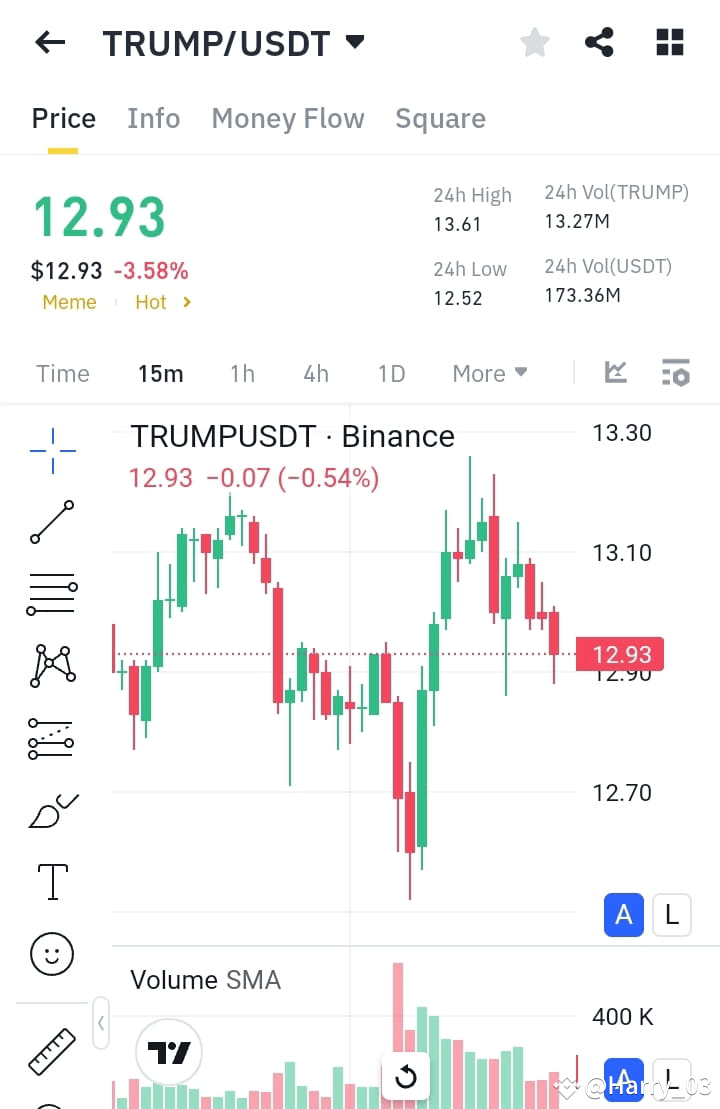Select the ruler measurement tool
The image size is (720, 1109).
(50, 1051)
